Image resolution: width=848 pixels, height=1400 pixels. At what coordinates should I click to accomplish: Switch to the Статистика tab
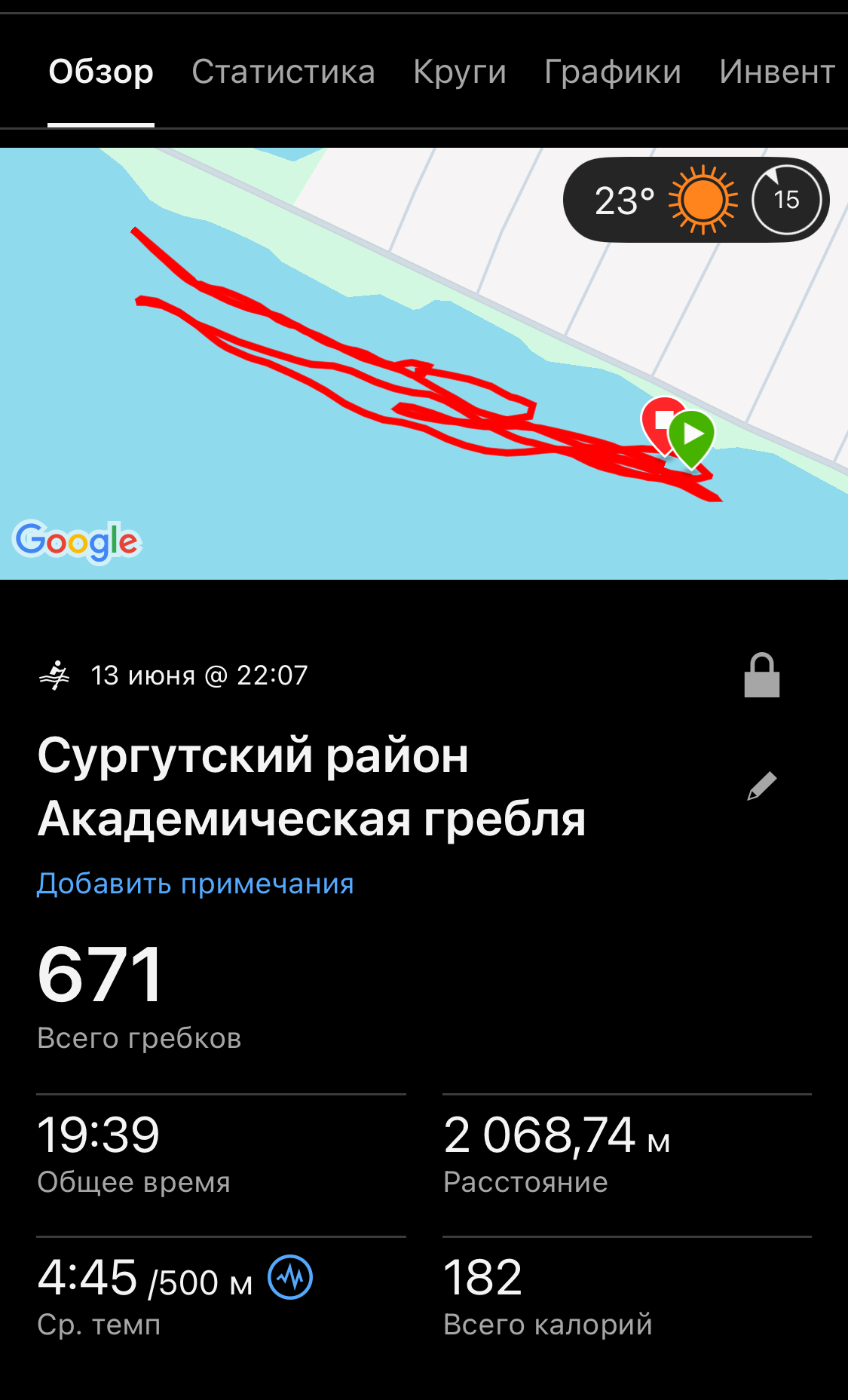pyautogui.click(x=283, y=72)
